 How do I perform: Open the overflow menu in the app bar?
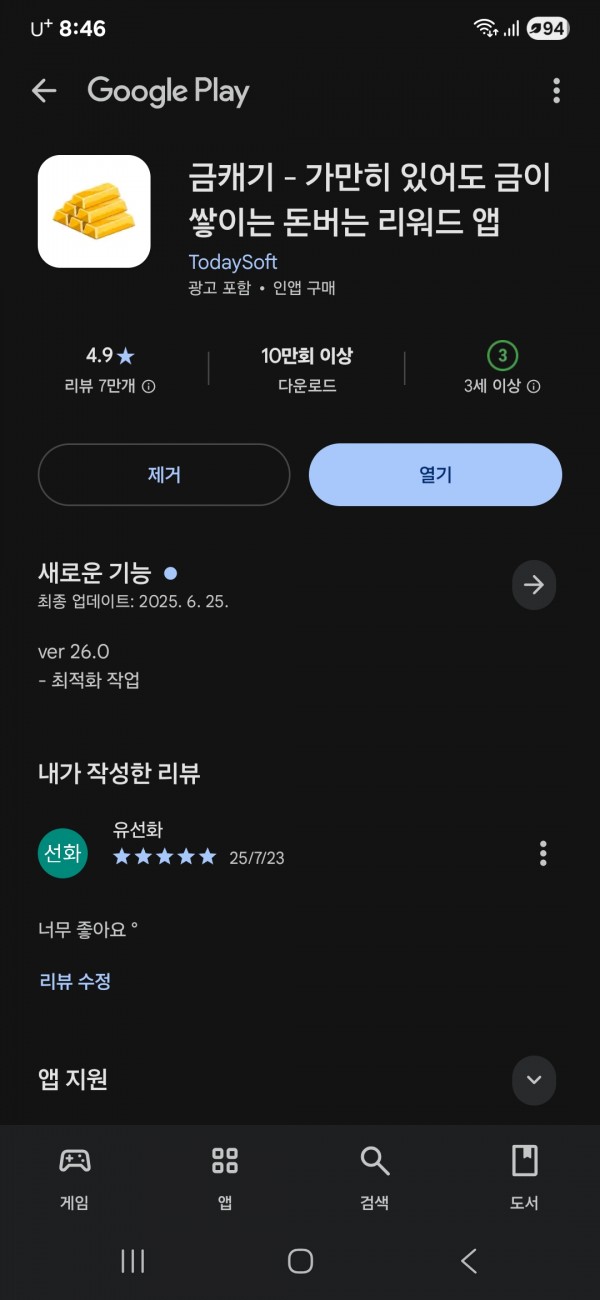tap(556, 91)
